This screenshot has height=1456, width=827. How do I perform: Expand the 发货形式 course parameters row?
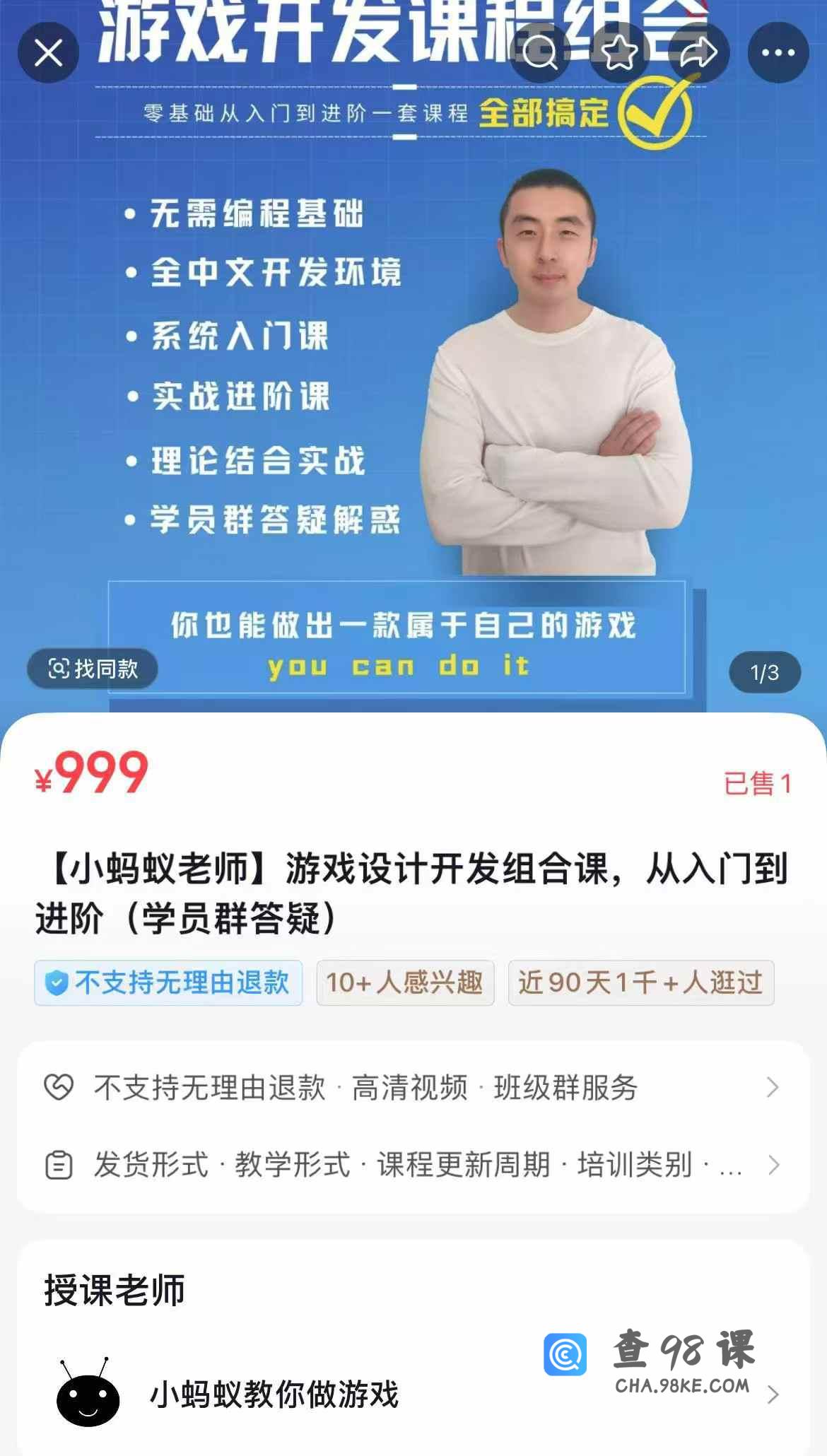[x=413, y=1165]
